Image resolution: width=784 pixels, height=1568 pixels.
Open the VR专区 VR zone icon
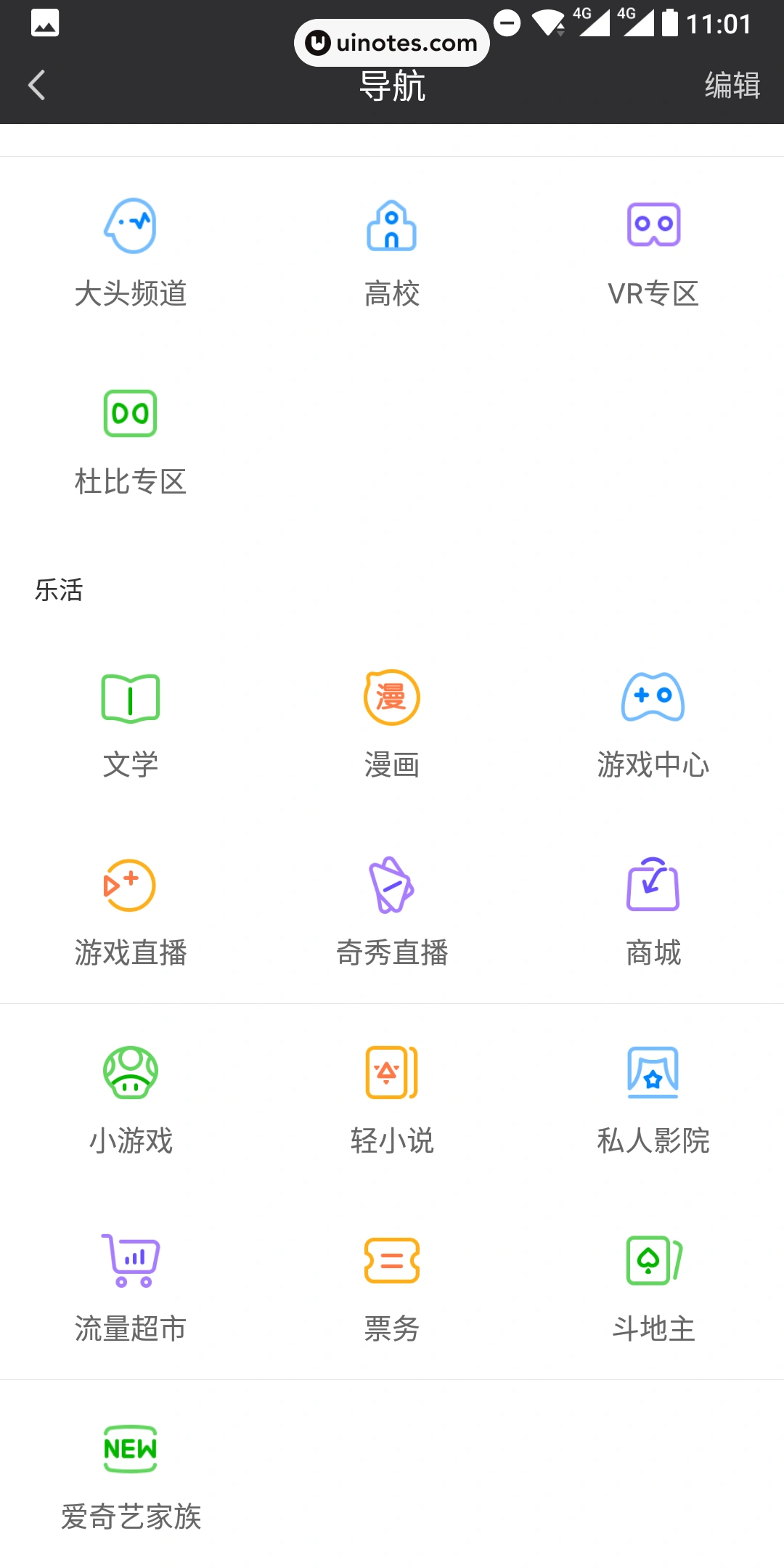[x=652, y=226]
